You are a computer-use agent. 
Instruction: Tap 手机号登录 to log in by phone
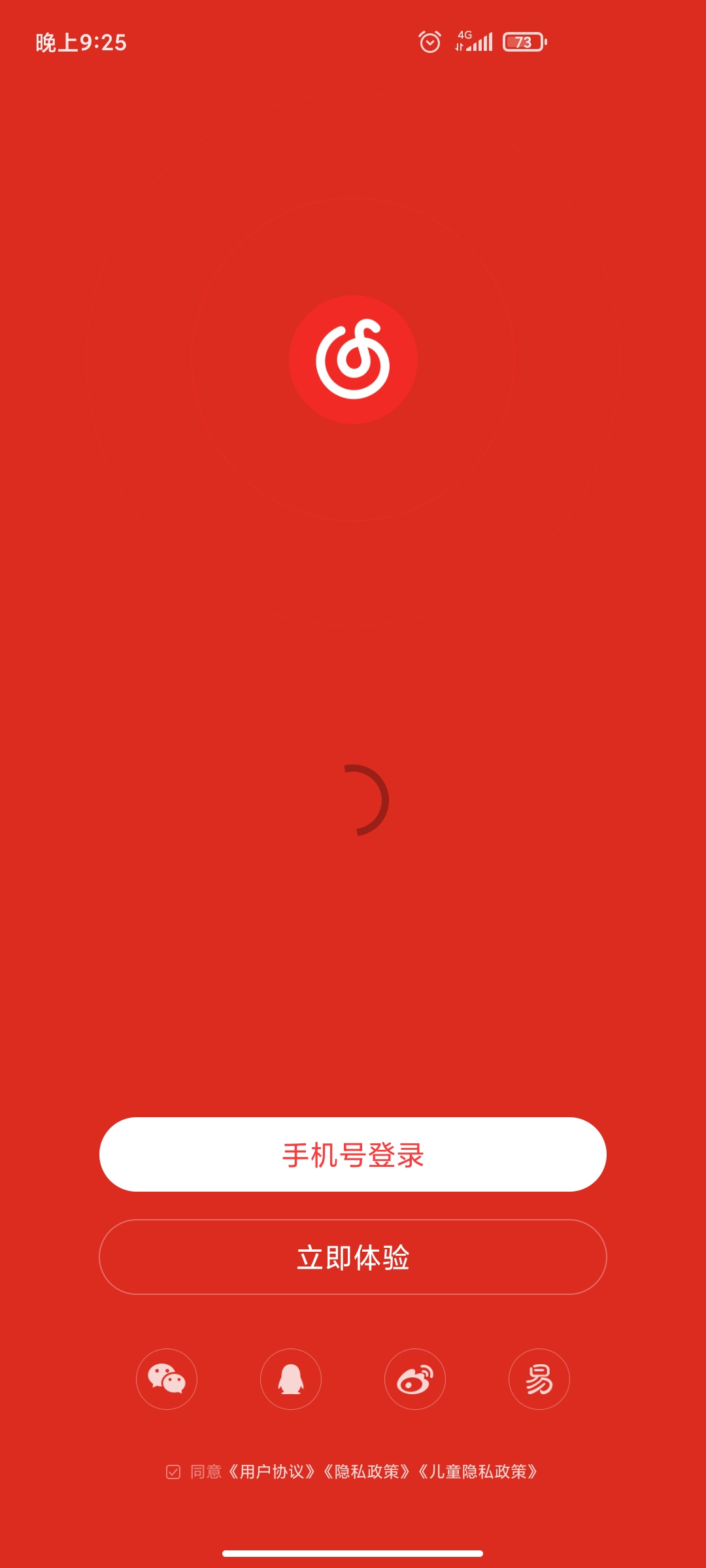click(353, 1154)
